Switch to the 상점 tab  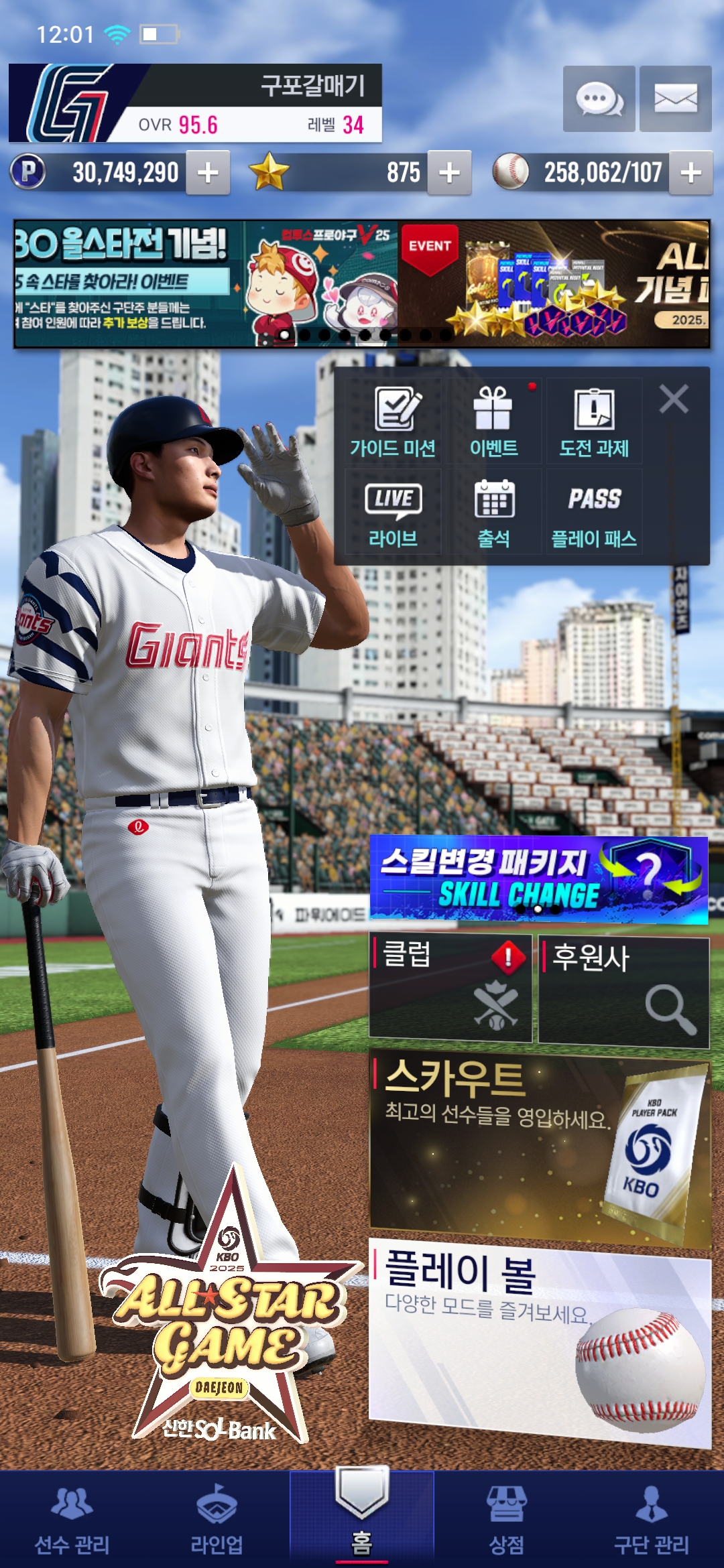click(506, 1521)
